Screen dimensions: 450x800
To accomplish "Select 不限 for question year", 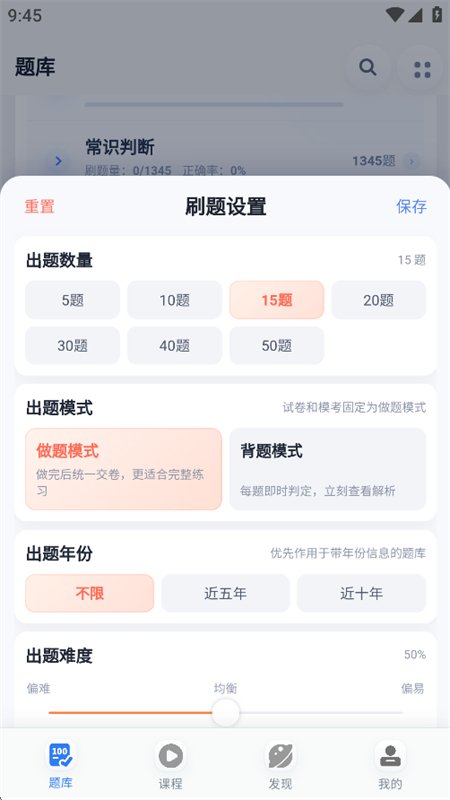I will [89, 593].
